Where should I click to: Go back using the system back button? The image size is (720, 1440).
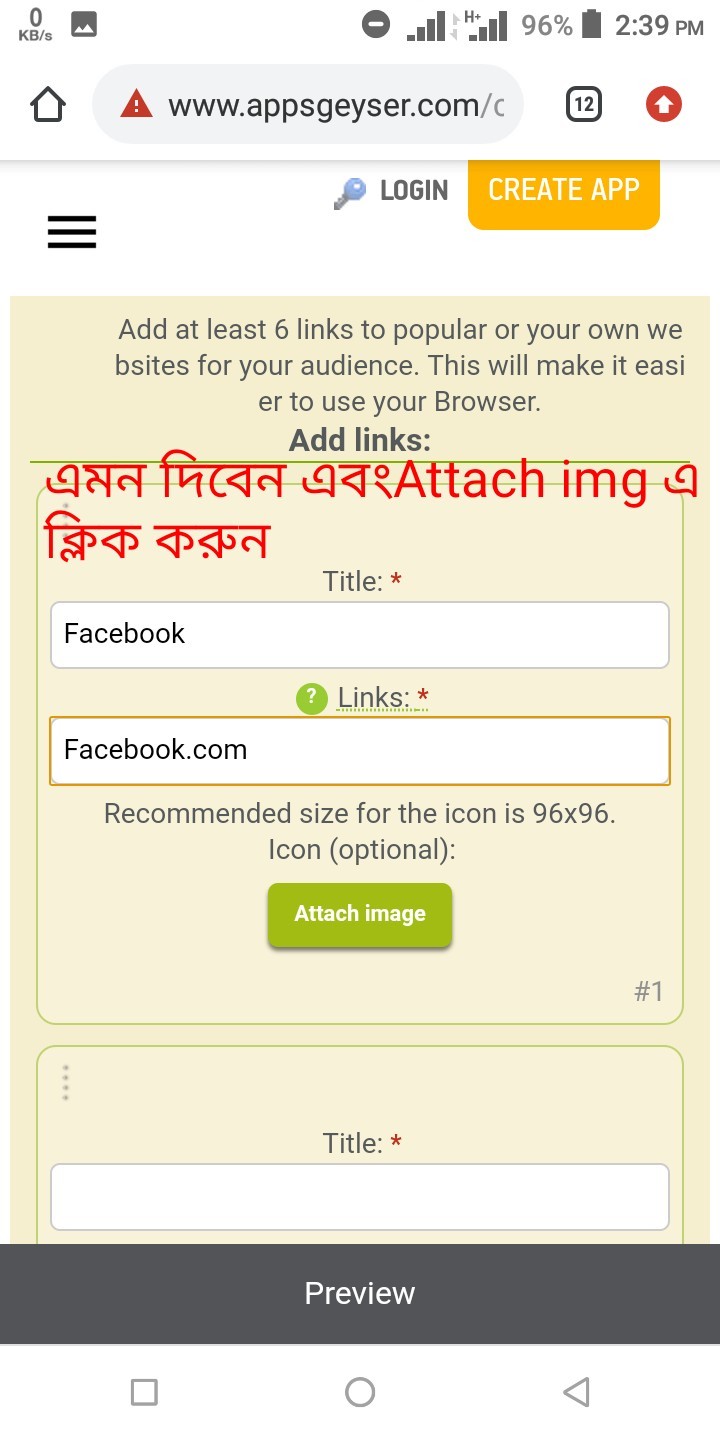coord(576,1392)
